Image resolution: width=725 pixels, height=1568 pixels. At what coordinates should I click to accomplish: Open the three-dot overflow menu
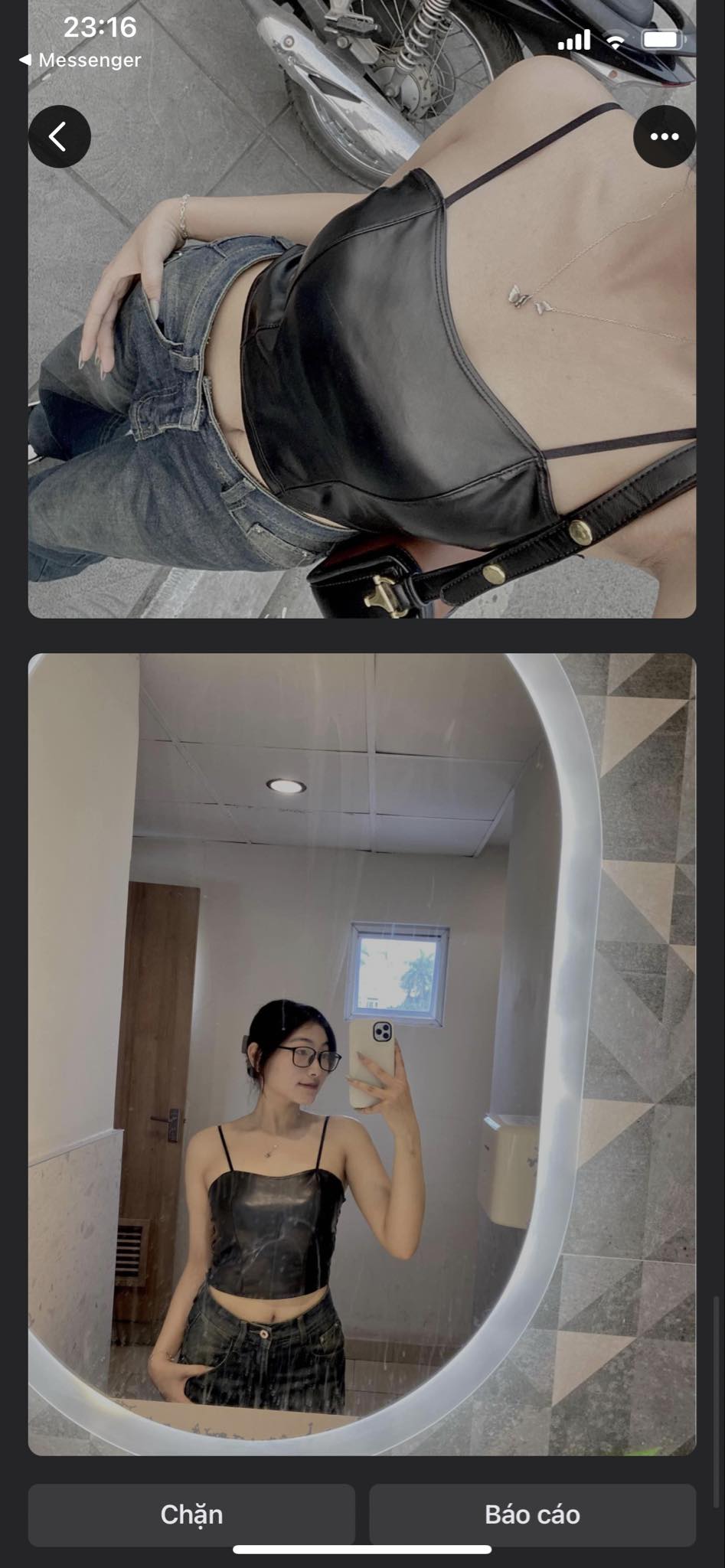coord(664,137)
